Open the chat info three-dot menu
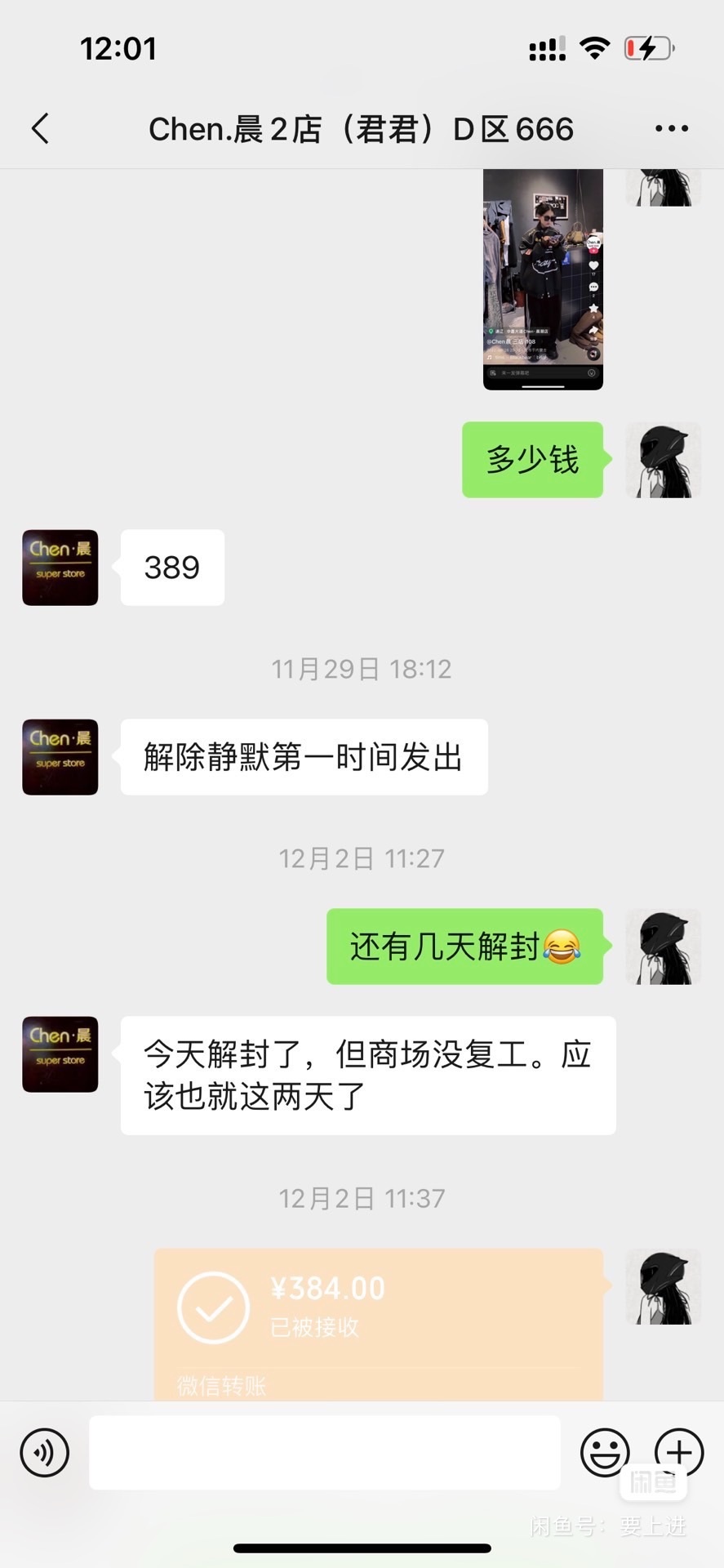This screenshot has width=724, height=1568. pos(672,129)
